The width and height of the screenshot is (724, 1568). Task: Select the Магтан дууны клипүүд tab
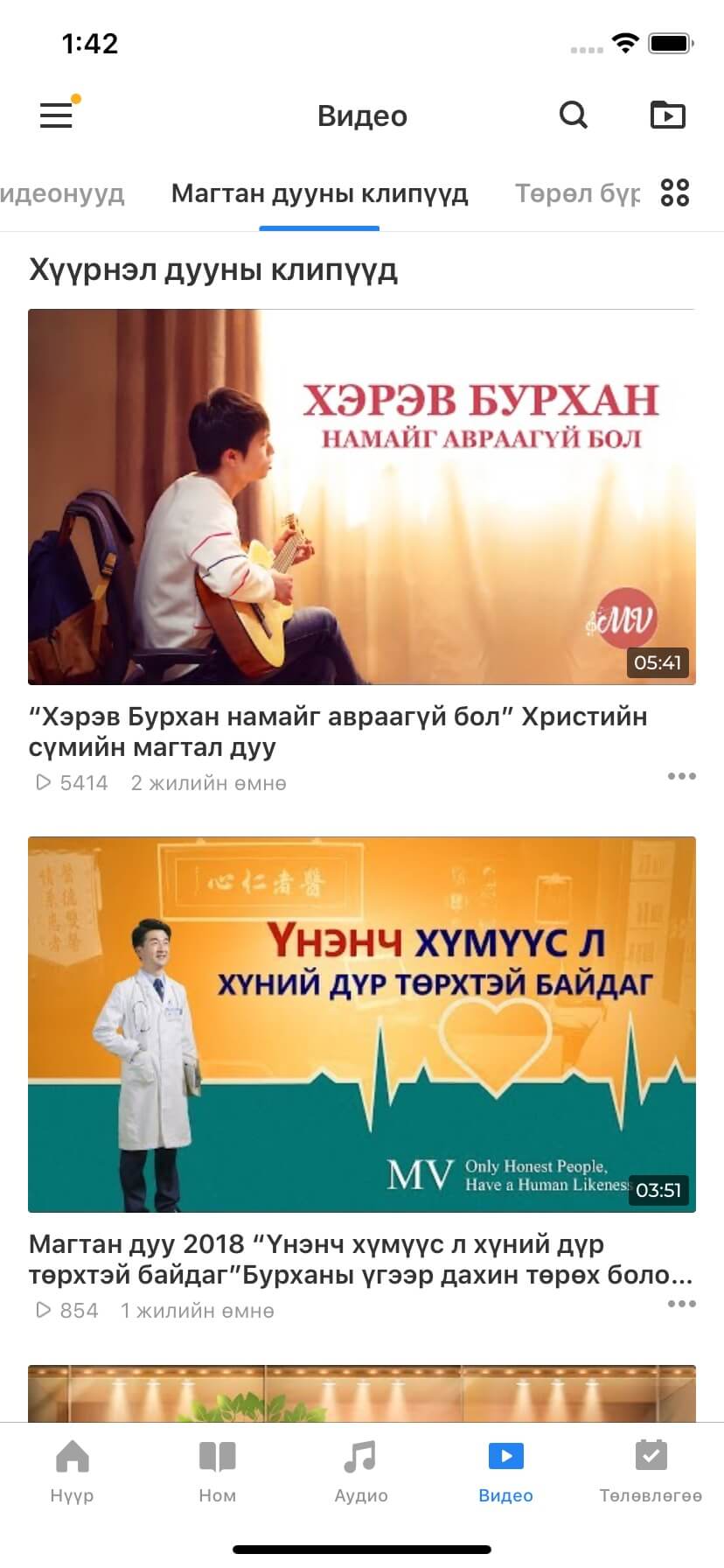tap(319, 193)
